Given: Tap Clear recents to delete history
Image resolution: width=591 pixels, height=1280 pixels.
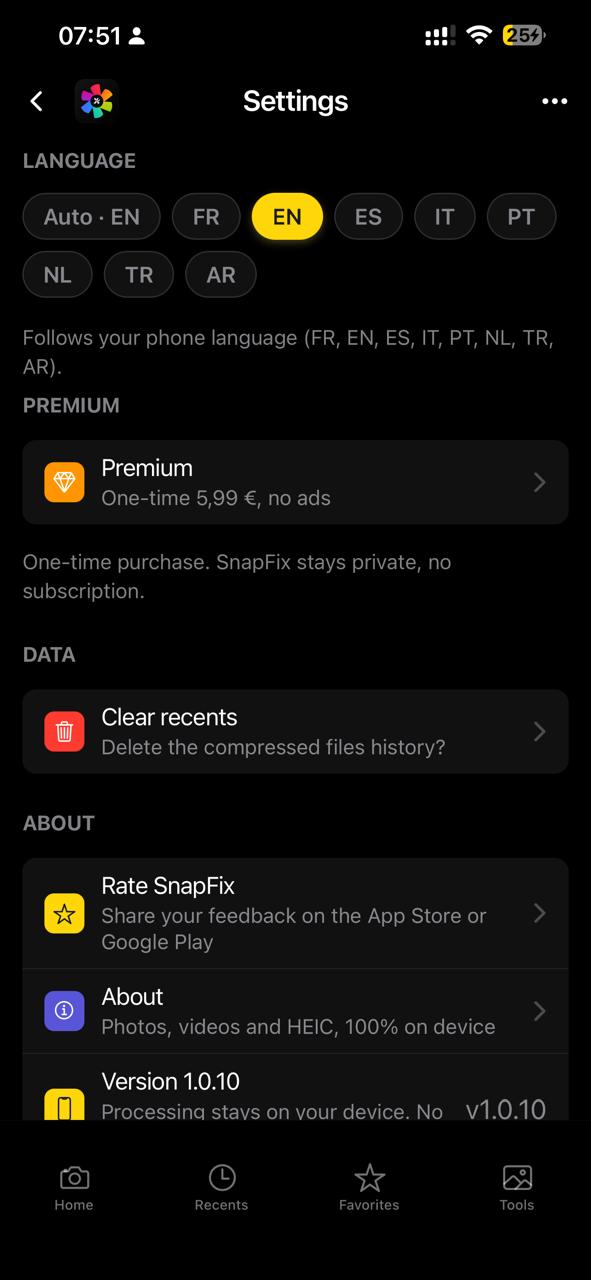Looking at the screenshot, I should tap(295, 731).
